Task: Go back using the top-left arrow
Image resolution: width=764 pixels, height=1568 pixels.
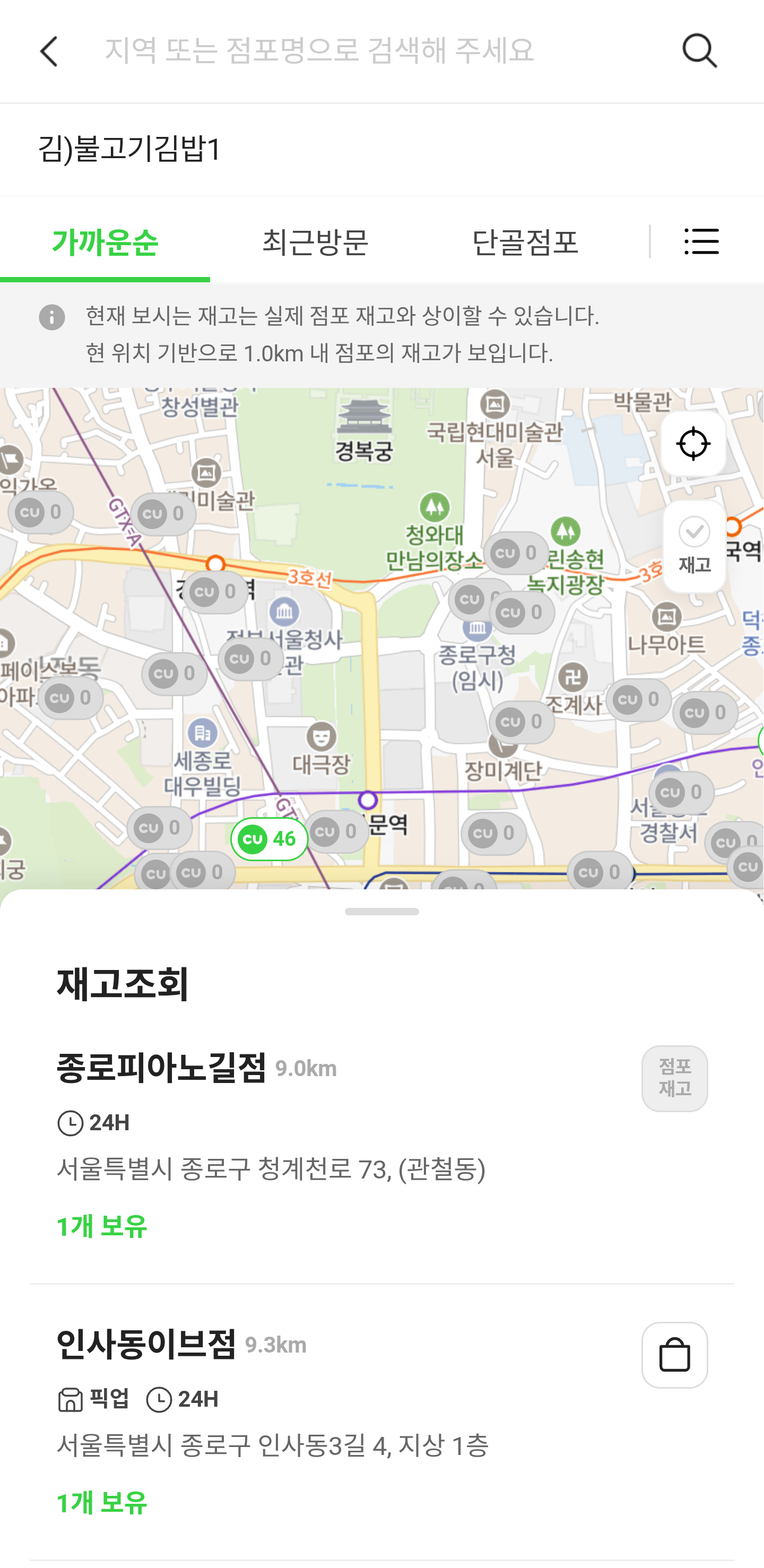Action: coord(49,50)
